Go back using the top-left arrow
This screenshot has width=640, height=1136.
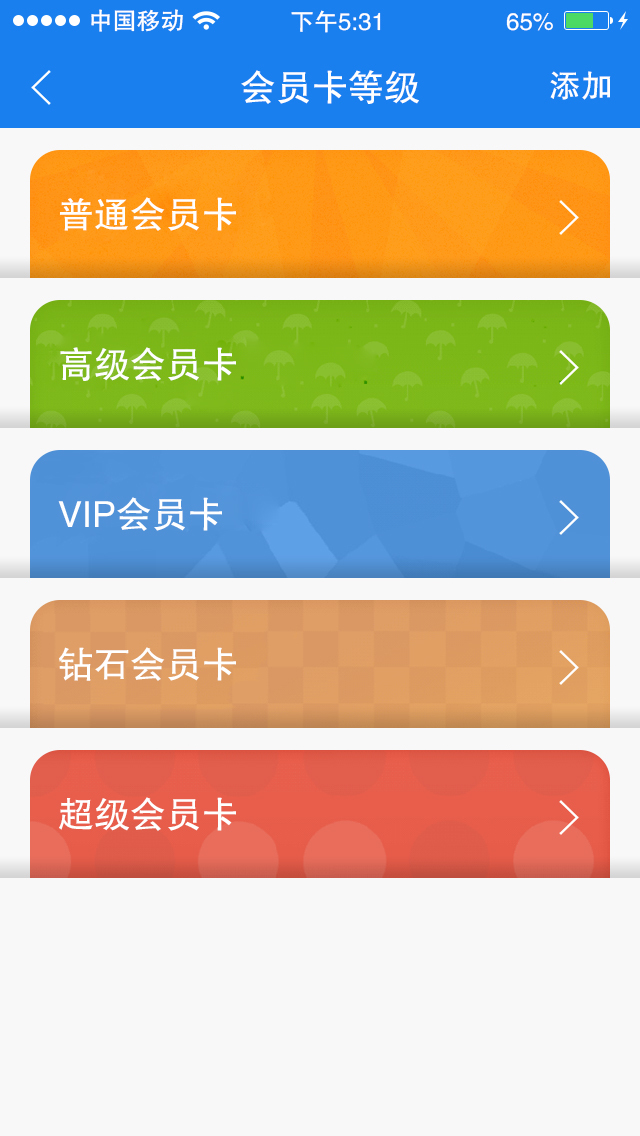pos(41,88)
